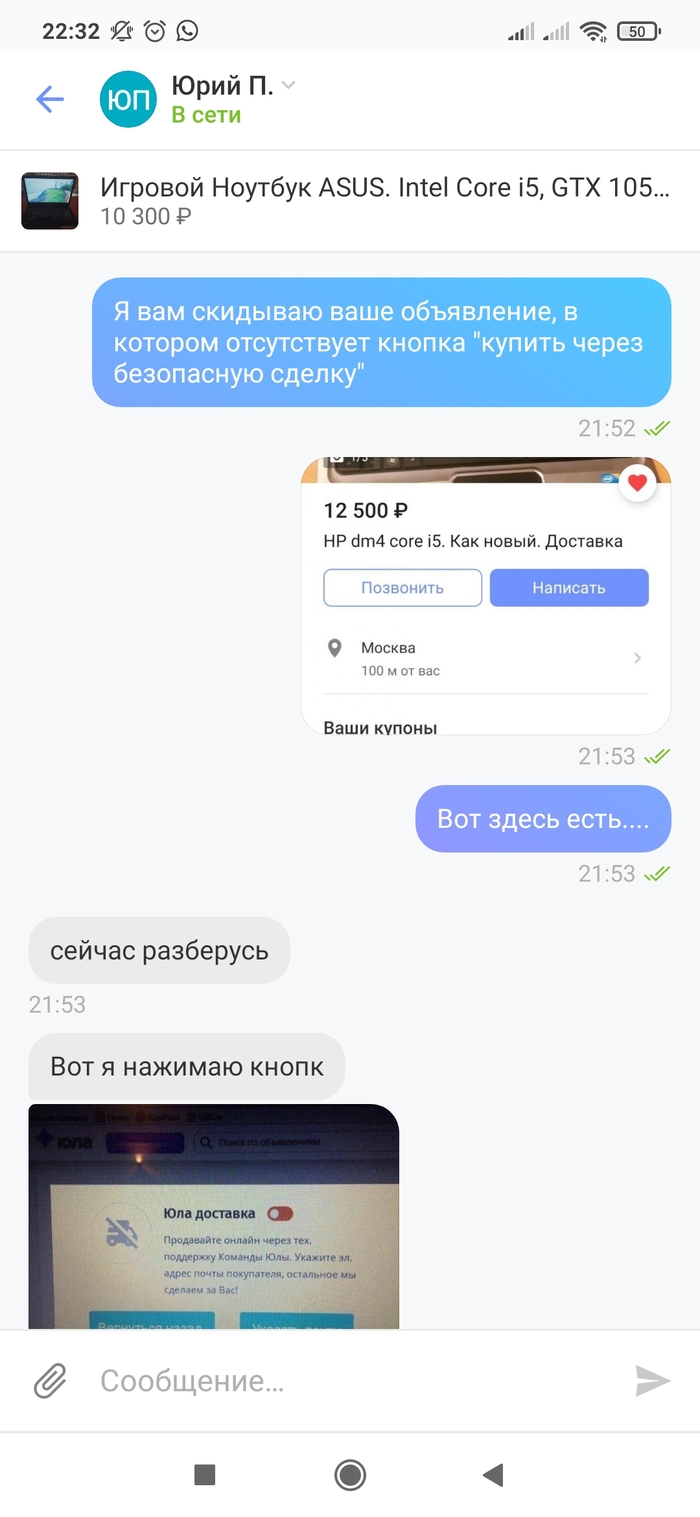This screenshot has width=700, height=1517.
Task: Go to the system home screen
Action: tap(350, 1474)
